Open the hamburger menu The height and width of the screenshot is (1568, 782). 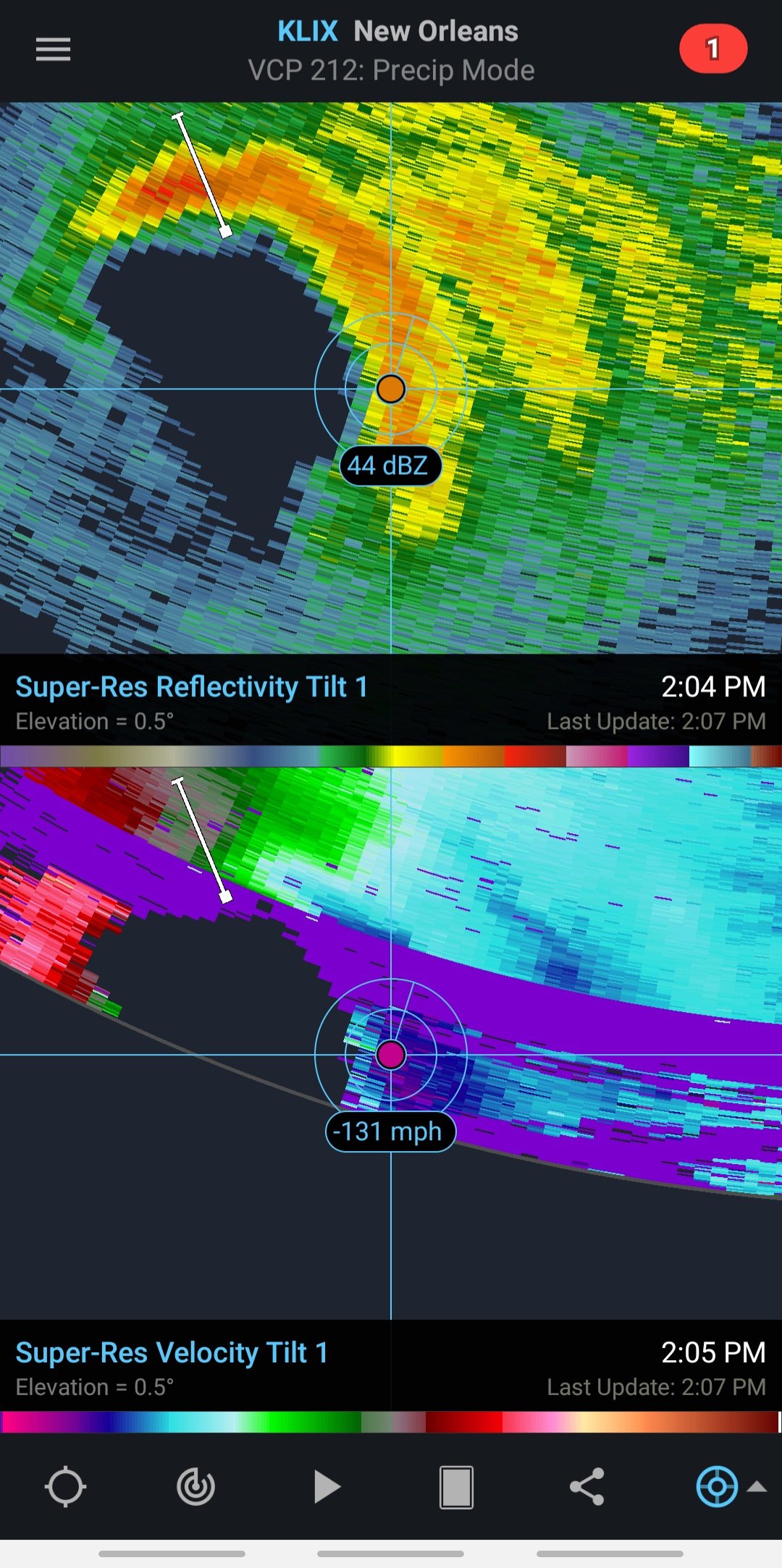[x=53, y=49]
